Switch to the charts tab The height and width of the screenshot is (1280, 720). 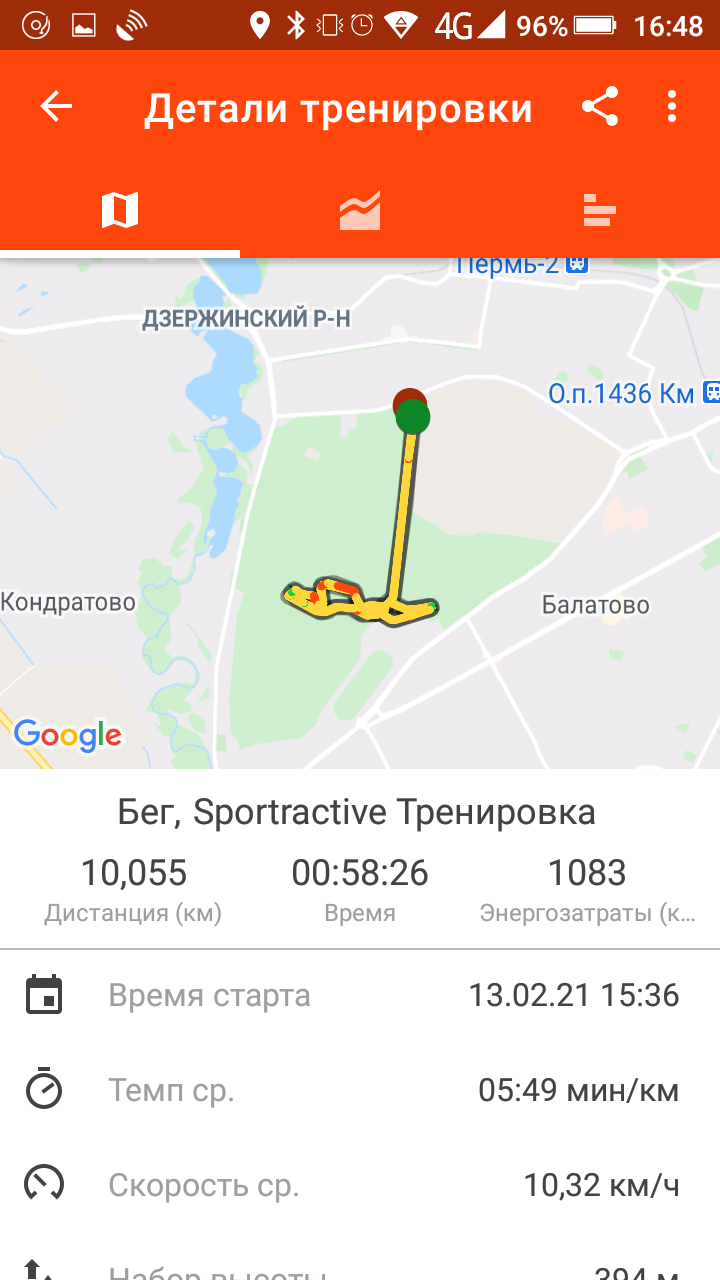click(x=360, y=211)
